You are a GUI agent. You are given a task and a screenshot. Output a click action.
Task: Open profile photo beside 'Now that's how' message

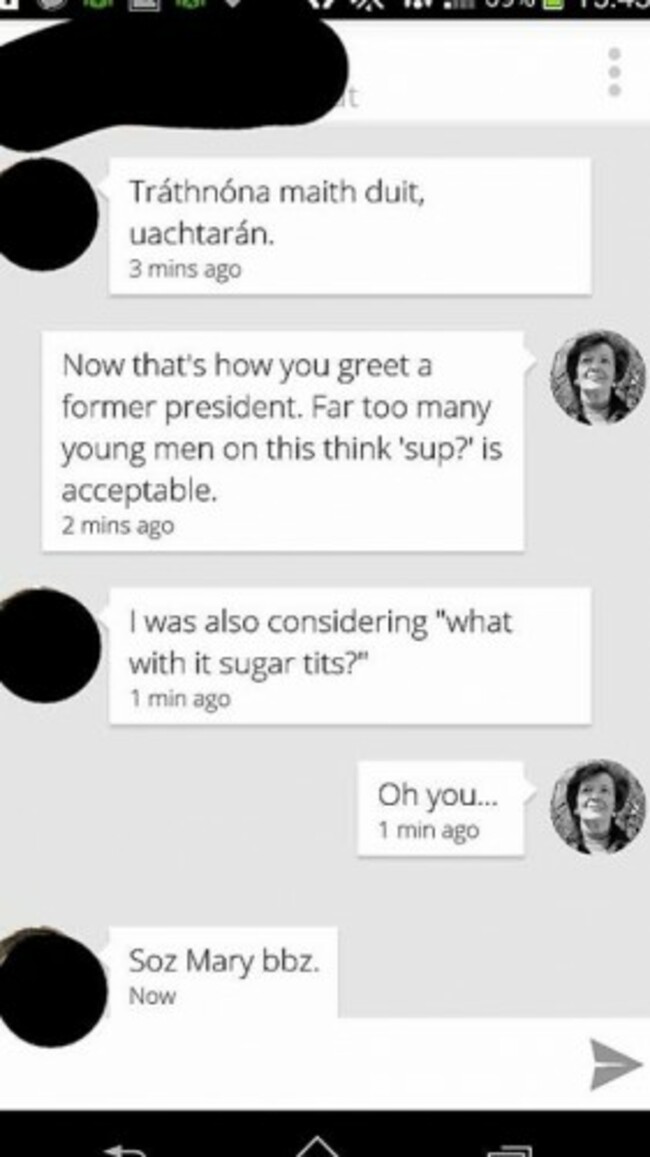pyautogui.click(x=597, y=377)
